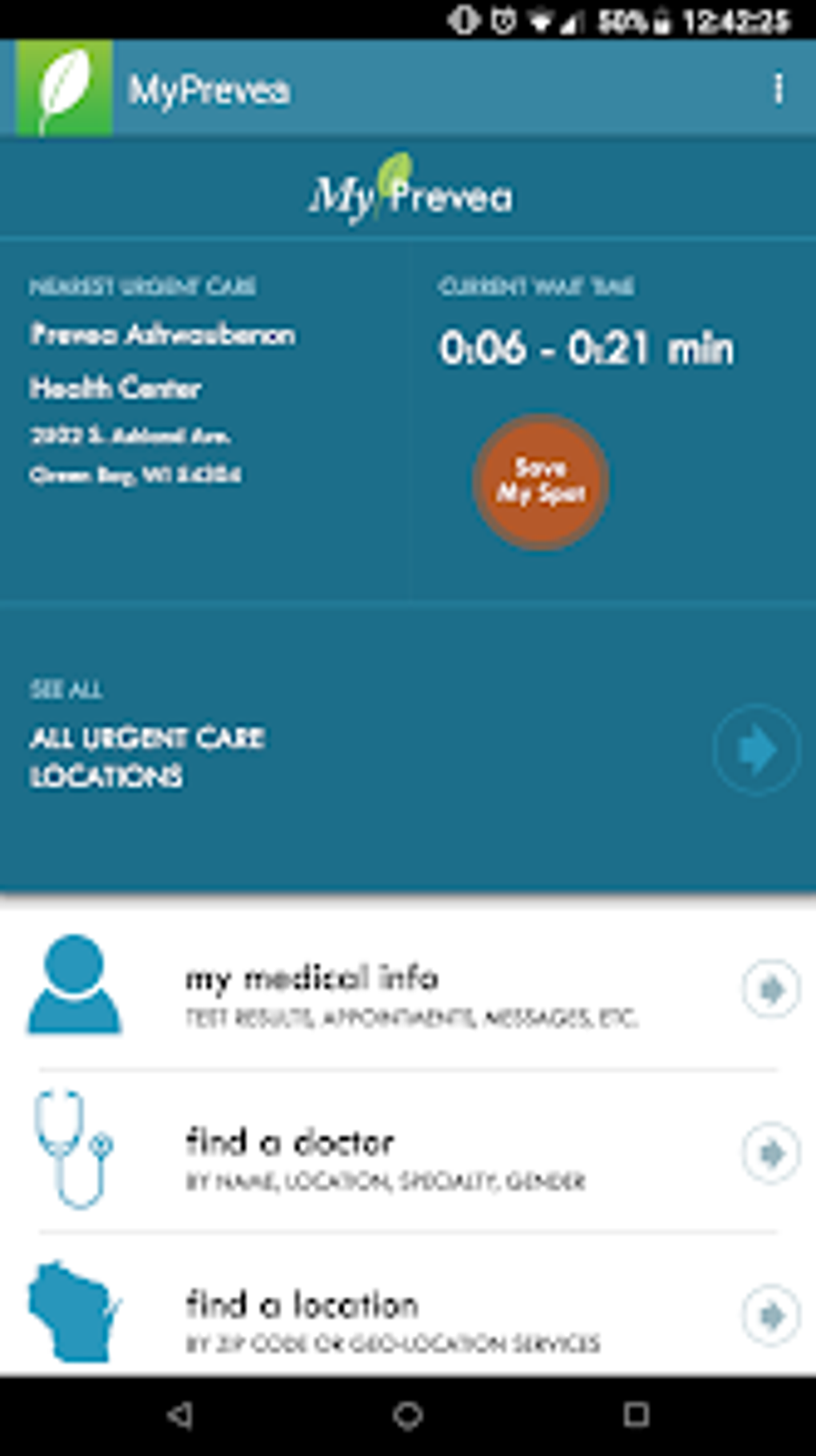Tap the Save My Spot button
Image resolution: width=816 pixels, height=1456 pixels.
pos(541,482)
